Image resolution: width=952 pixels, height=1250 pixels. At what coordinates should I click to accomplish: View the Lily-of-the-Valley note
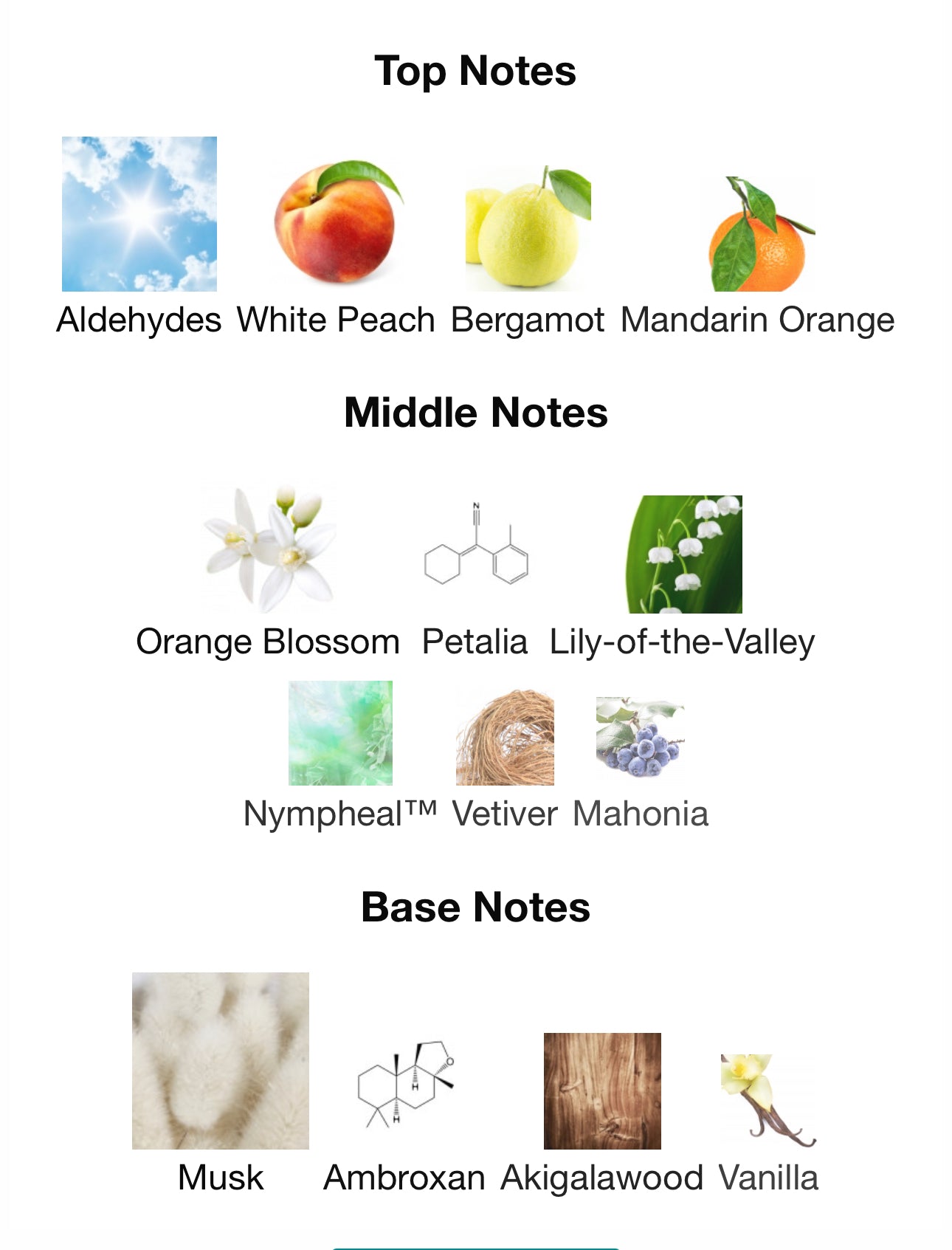tap(684, 554)
